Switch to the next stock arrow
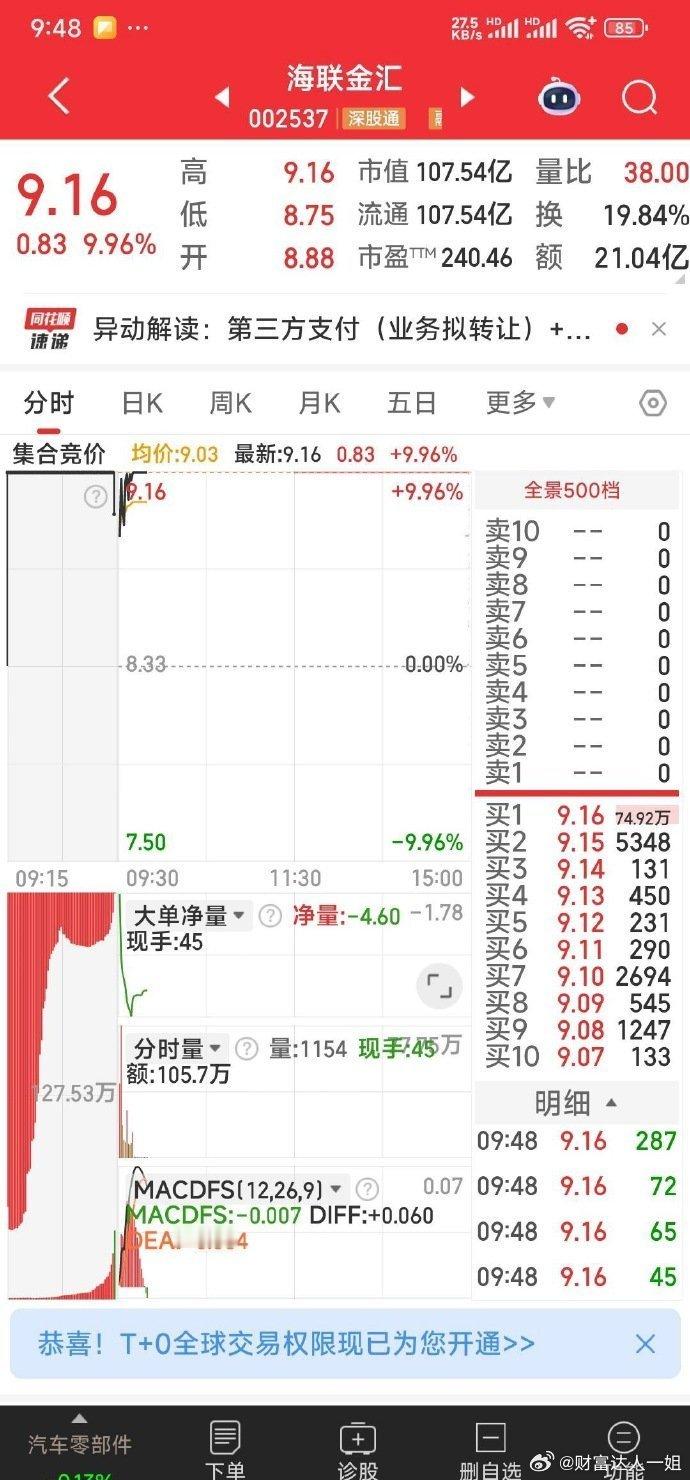Screen dimensions: 690x1480 point(466,97)
